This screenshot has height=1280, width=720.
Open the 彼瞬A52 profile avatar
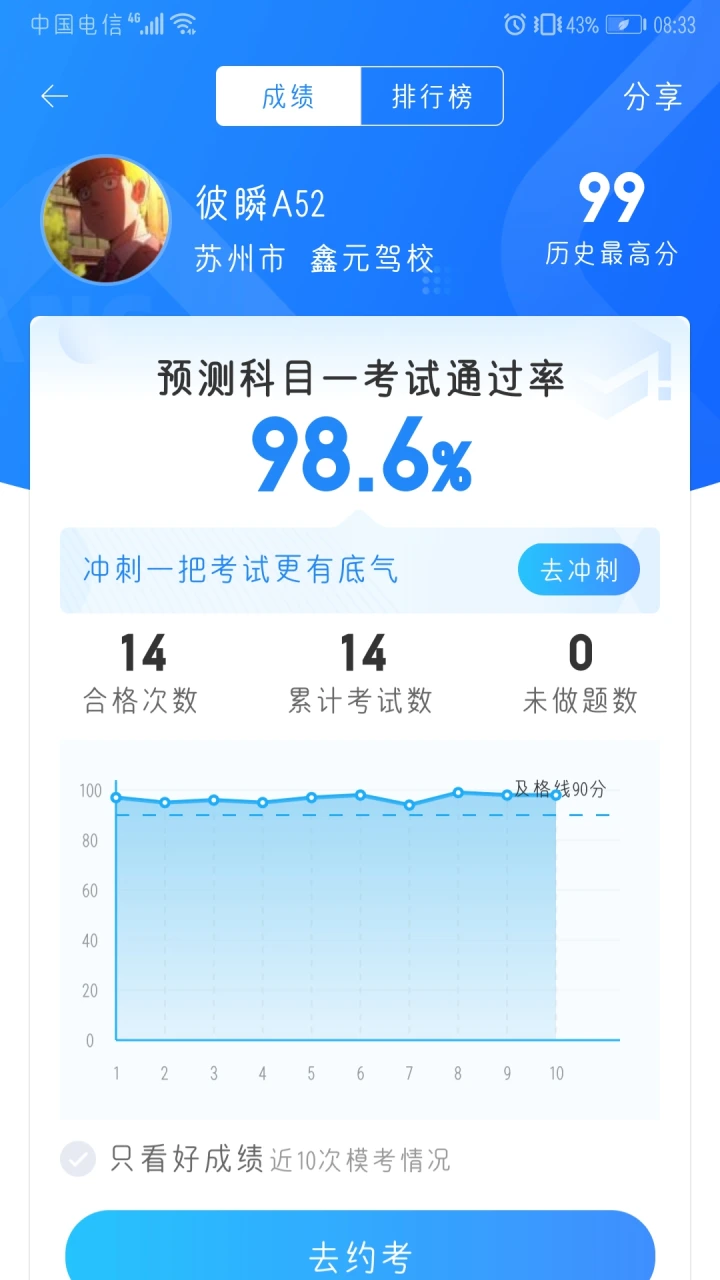point(105,220)
